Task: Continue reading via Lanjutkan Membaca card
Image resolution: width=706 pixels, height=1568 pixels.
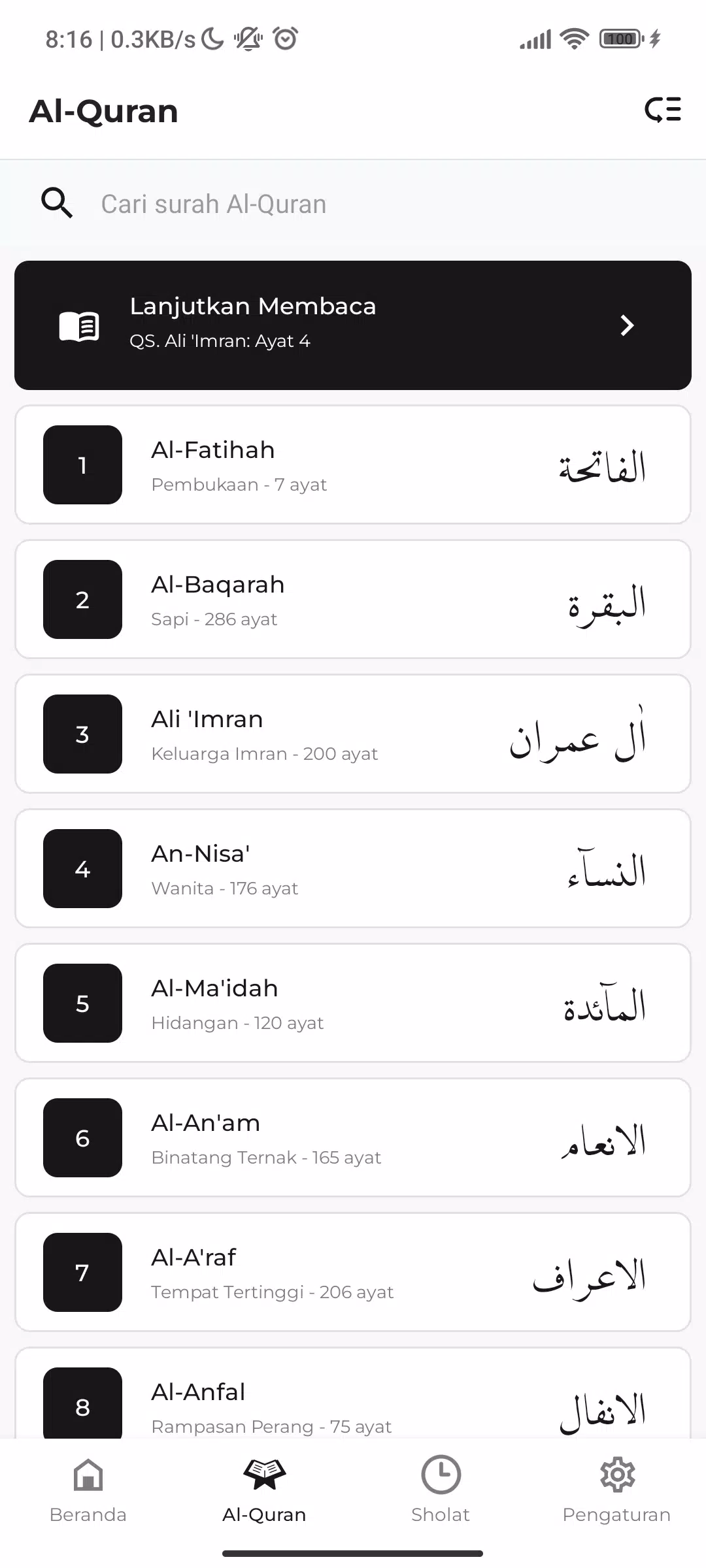Action: coord(353,325)
